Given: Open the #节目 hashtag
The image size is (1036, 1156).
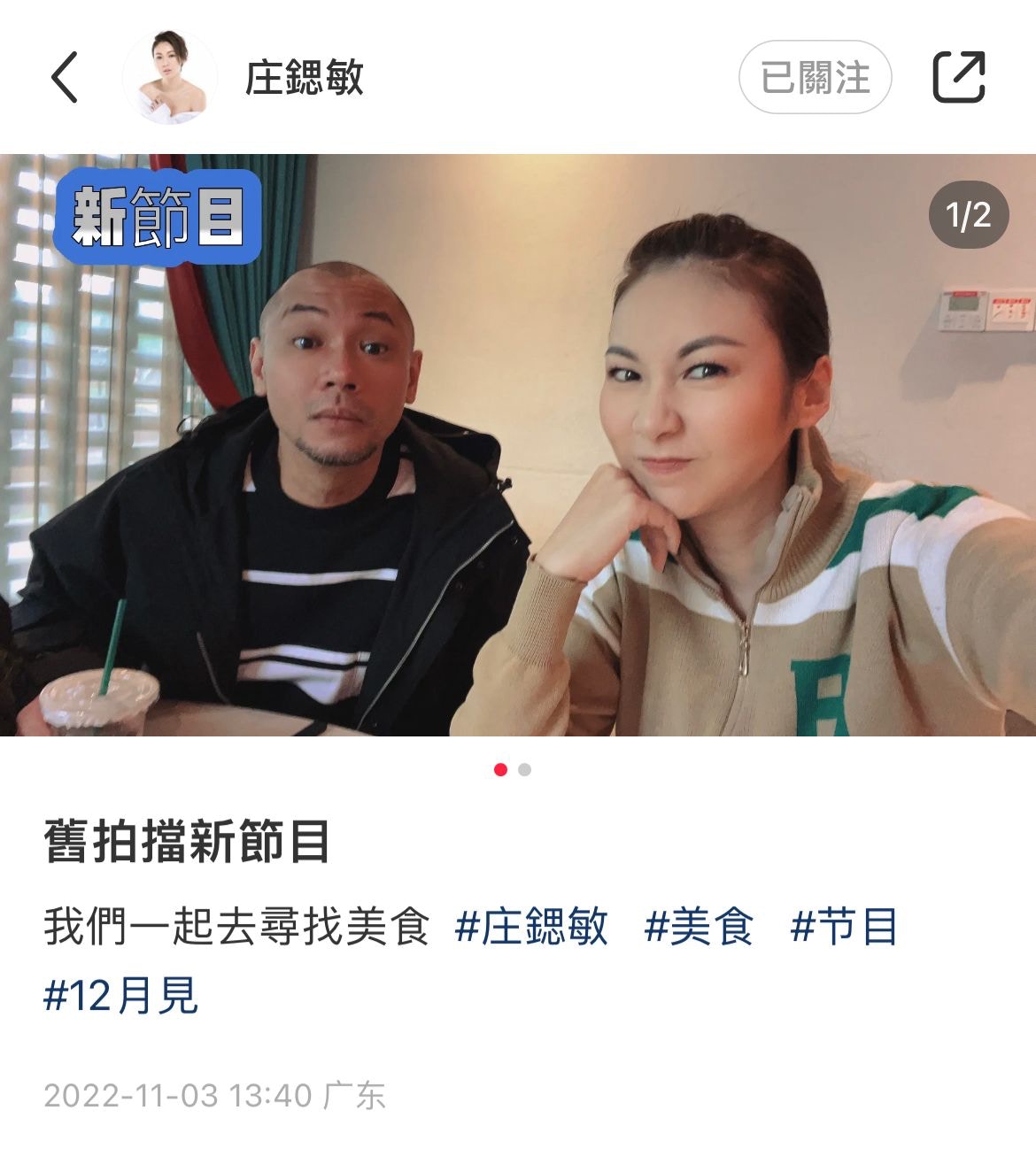Looking at the screenshot, I should tap(844, 927).
